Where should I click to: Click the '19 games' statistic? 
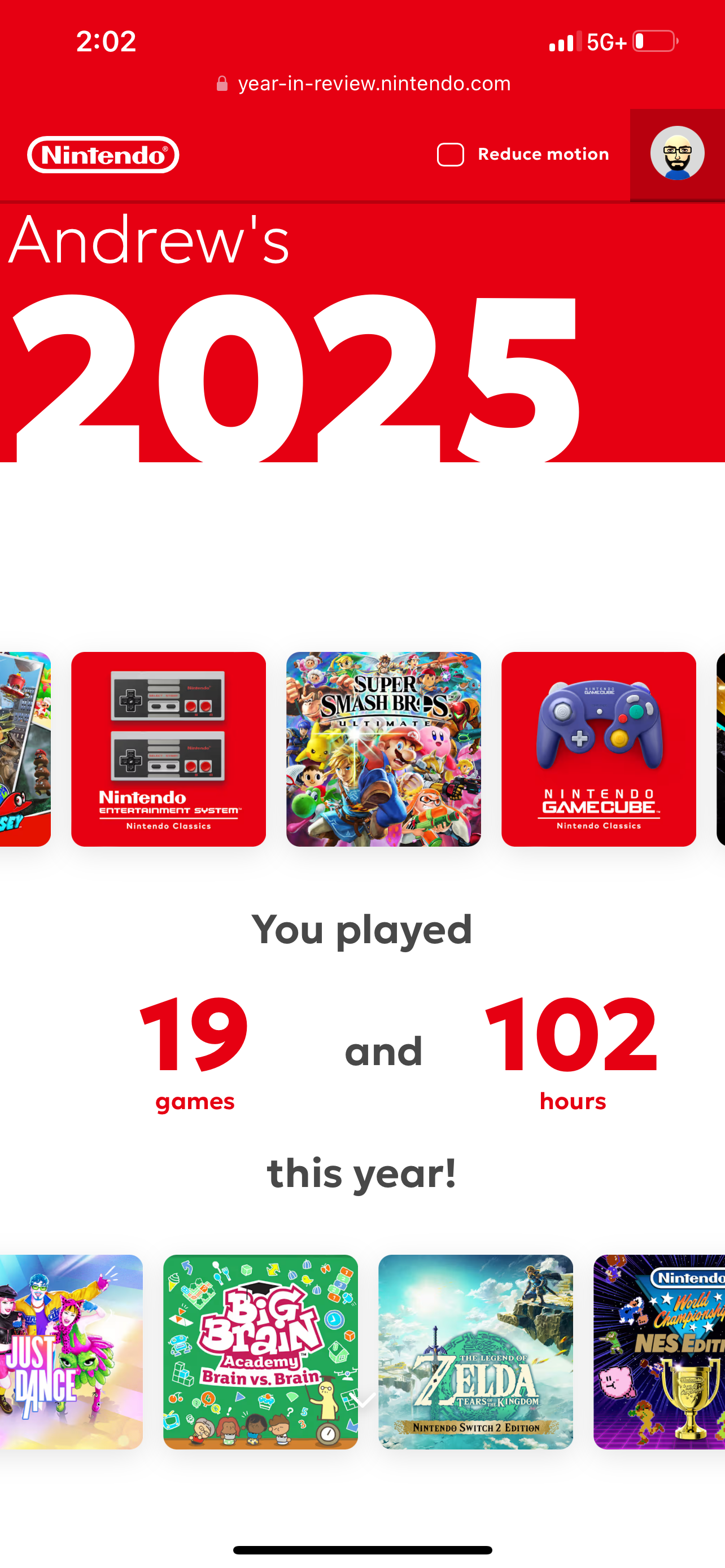tap(195, 1048)
